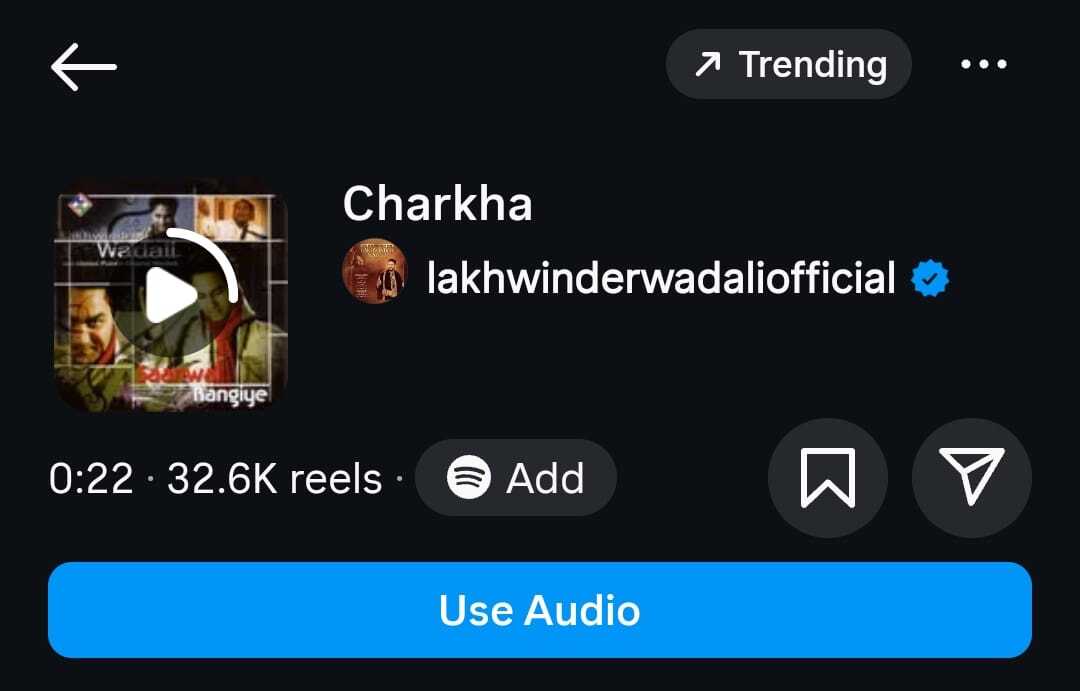Open the three-dot overflow menu

[x=984, y=65]
